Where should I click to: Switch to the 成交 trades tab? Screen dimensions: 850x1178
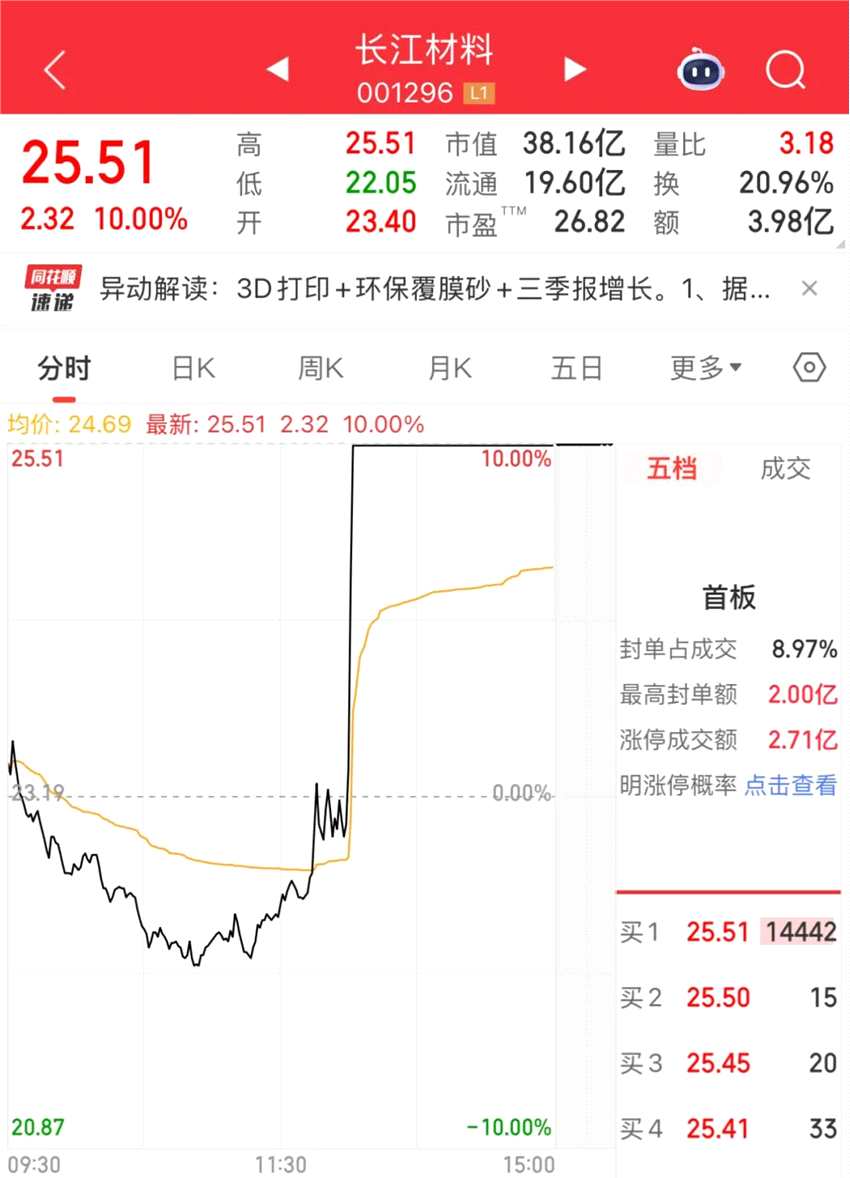[x=785, y=469]
